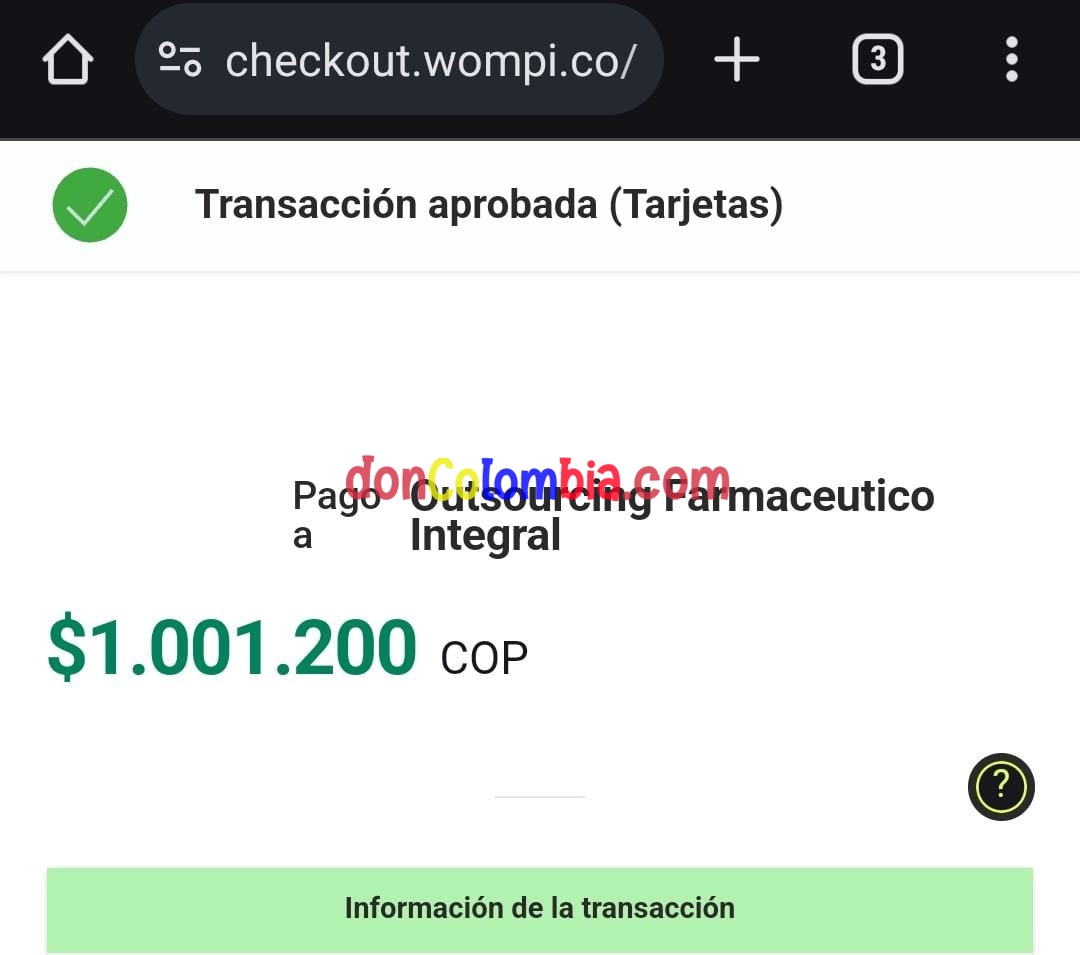1080x955 pixels.
Task: View site info icon in address bar
Action: click(181, 61)
